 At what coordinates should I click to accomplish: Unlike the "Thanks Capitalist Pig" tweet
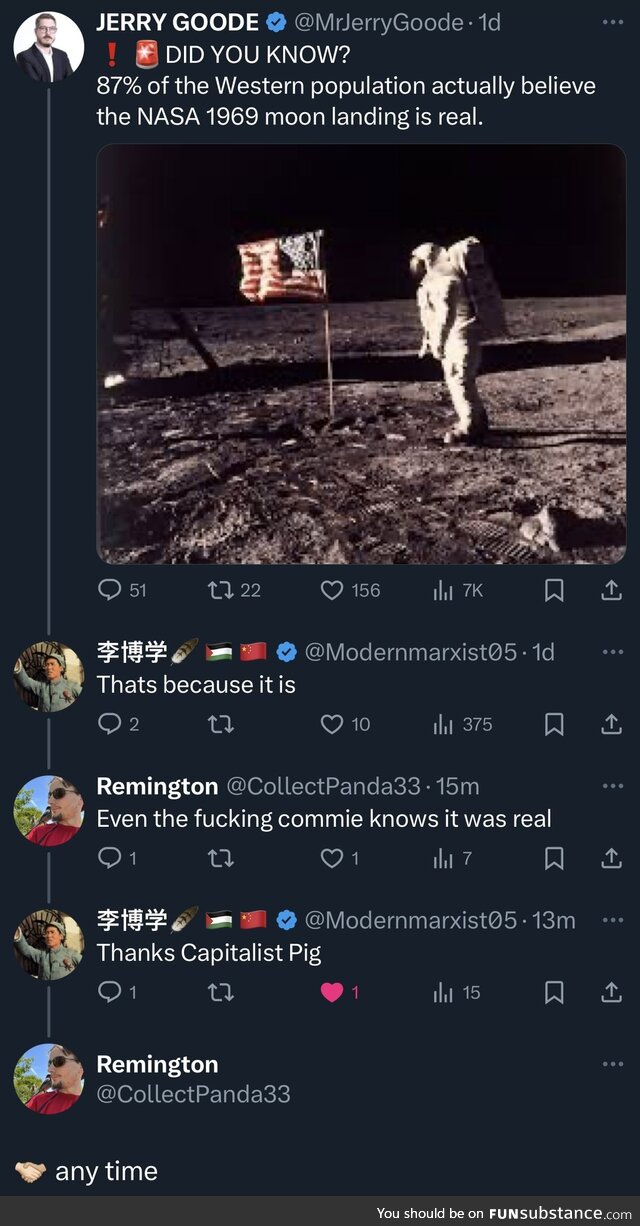[x=332, y=992]
